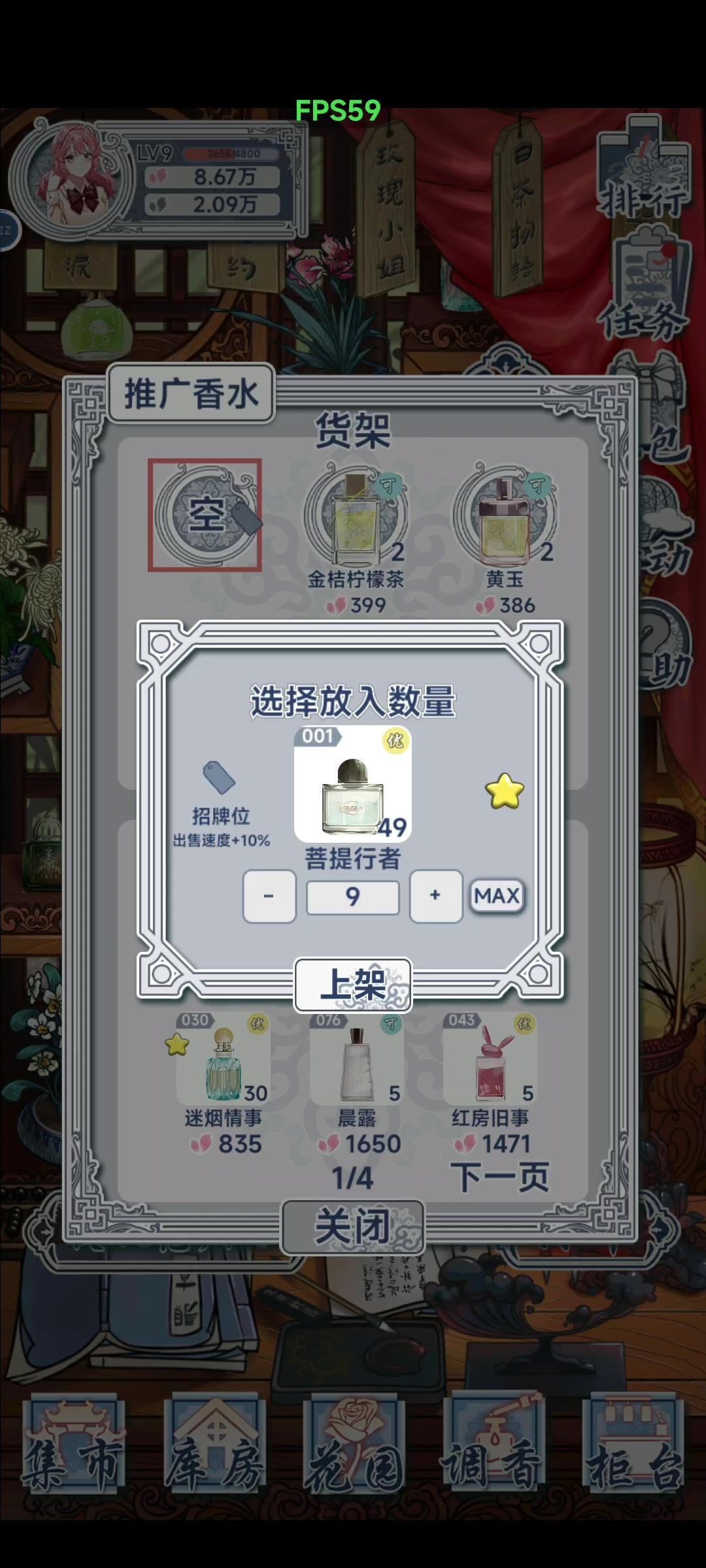The height and width of the screenshot is (1568, 706).
Task: Decrease quantity with the minus button
Action: [269, 896]
